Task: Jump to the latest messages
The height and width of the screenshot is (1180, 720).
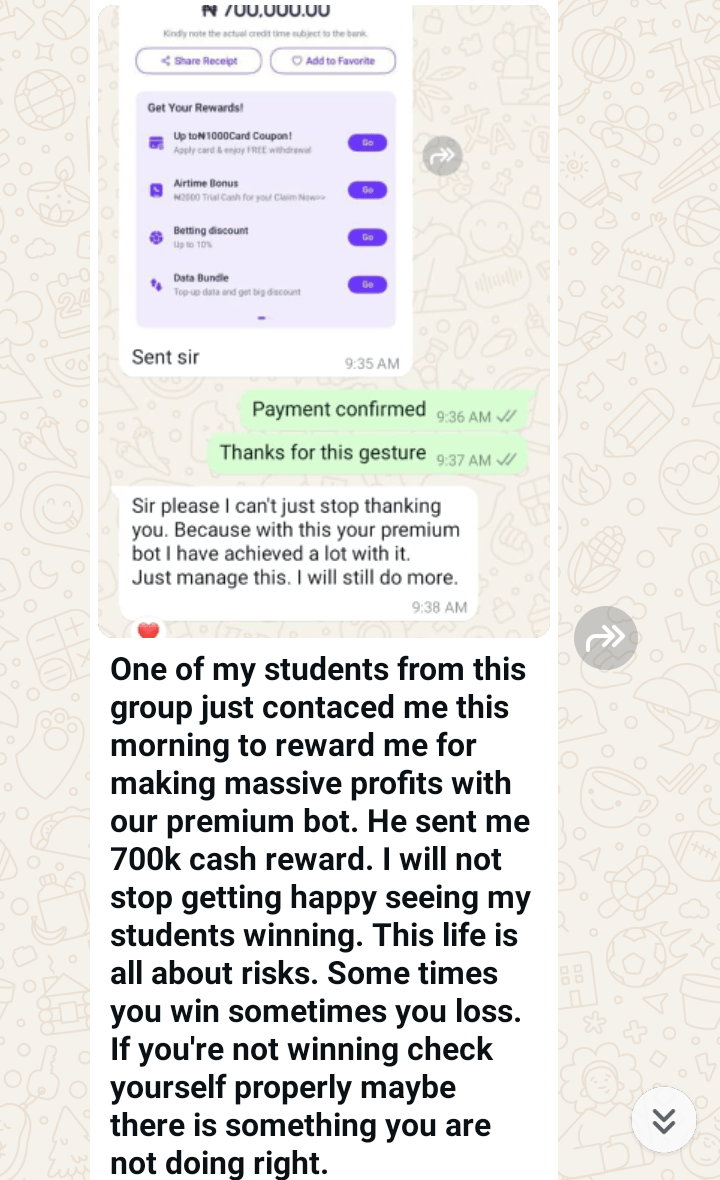Action: pyautogui.click(x=664, y=1120)
